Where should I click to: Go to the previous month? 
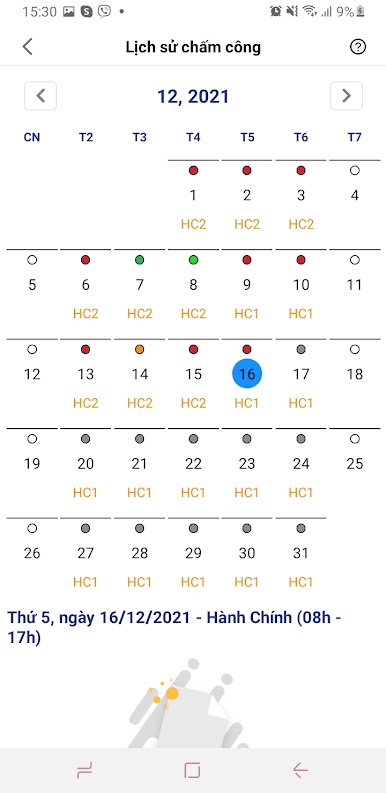(40, 96)
